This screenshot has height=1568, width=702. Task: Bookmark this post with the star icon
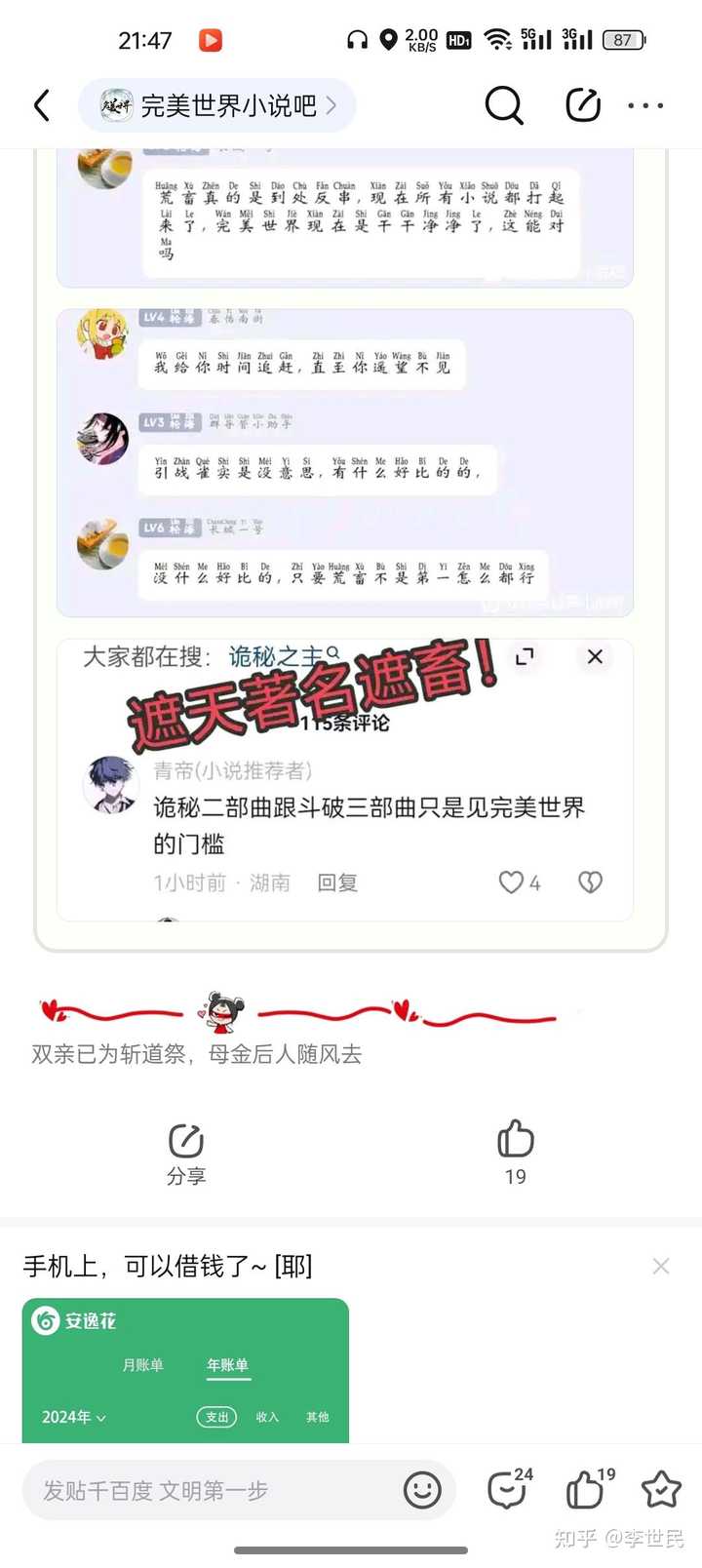(661, 1490)
